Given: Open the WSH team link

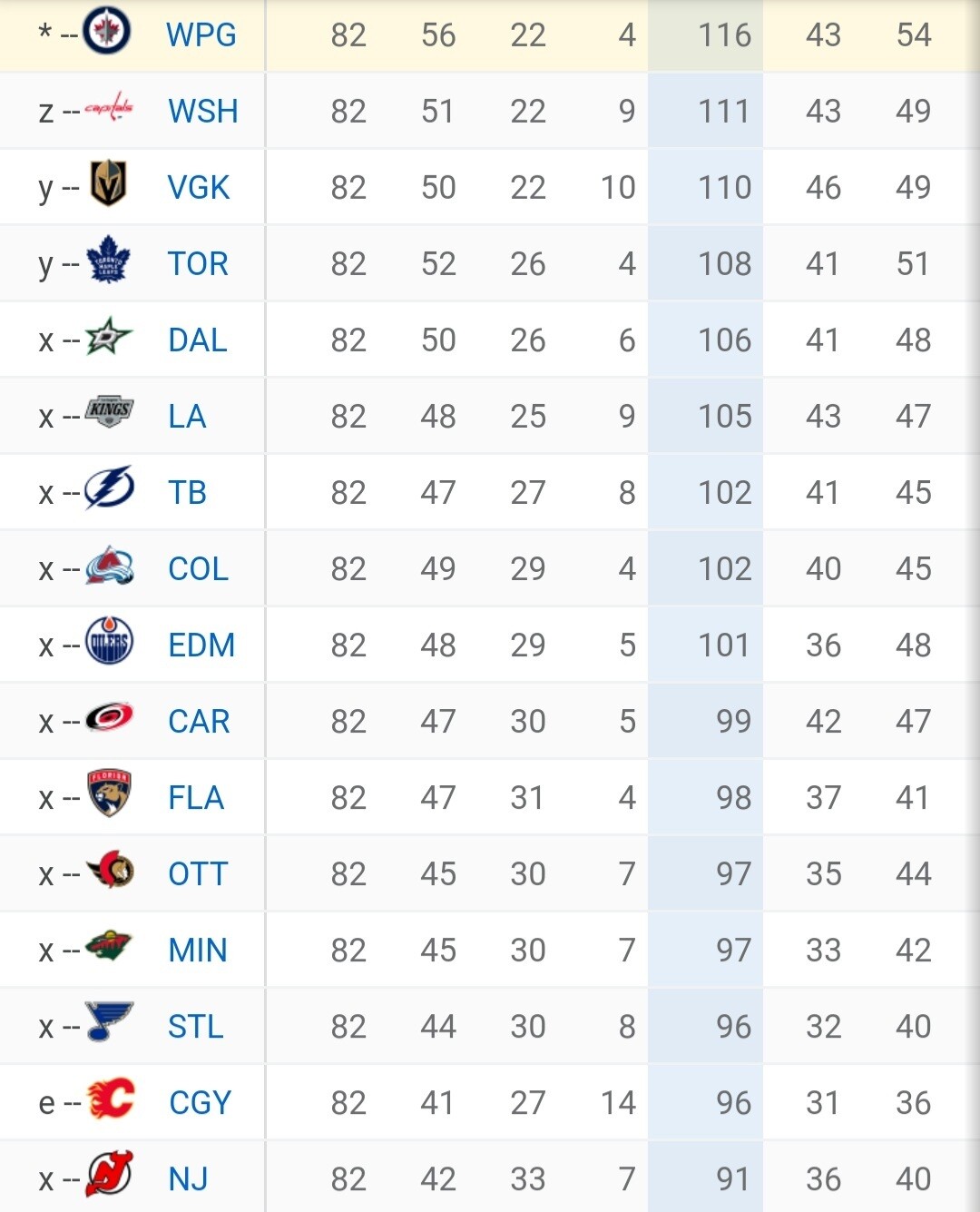Looking at the screenshot, I should pyautogui.click(x=203, y=112).
